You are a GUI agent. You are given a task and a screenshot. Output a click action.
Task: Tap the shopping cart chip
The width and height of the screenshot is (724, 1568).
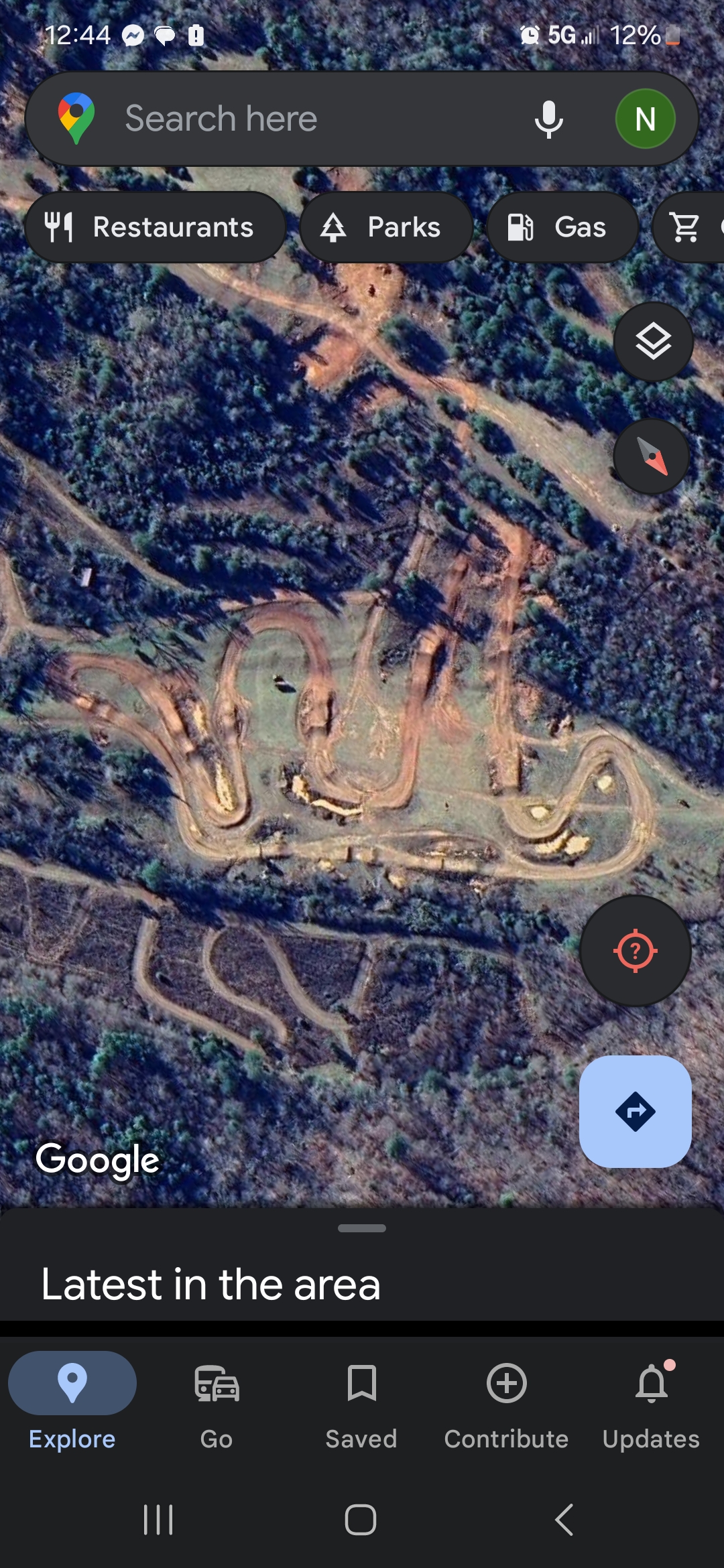[688, 227]
